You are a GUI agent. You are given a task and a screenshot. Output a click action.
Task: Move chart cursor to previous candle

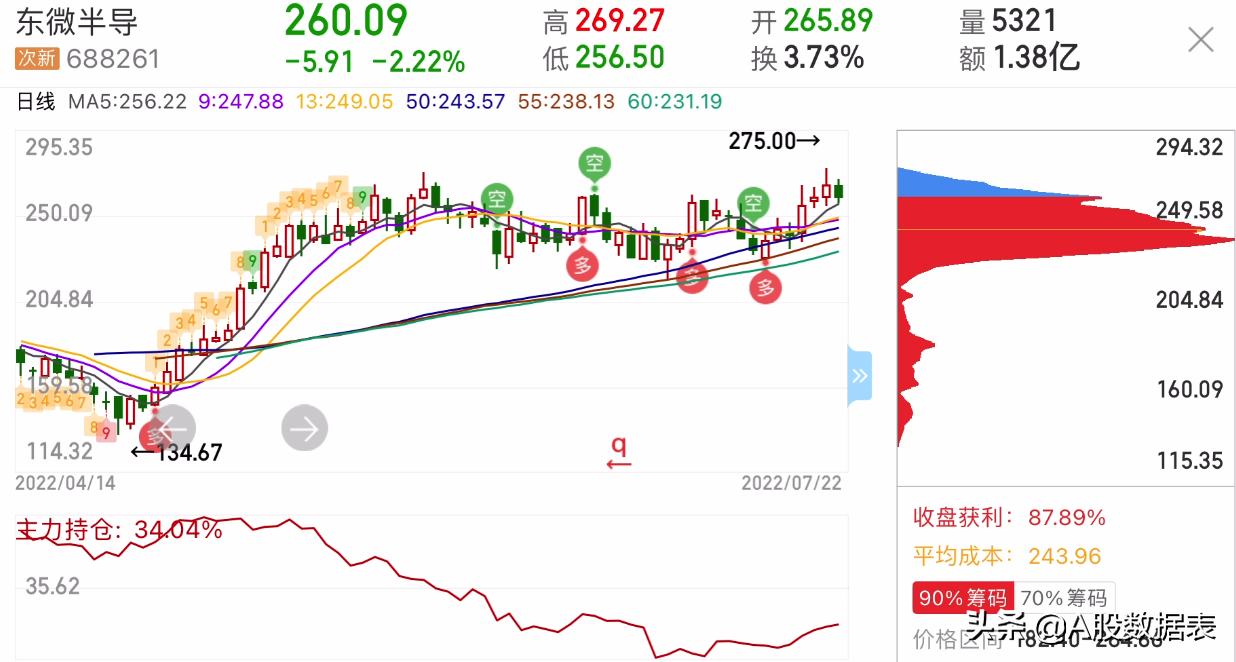[x=173, y=429]
